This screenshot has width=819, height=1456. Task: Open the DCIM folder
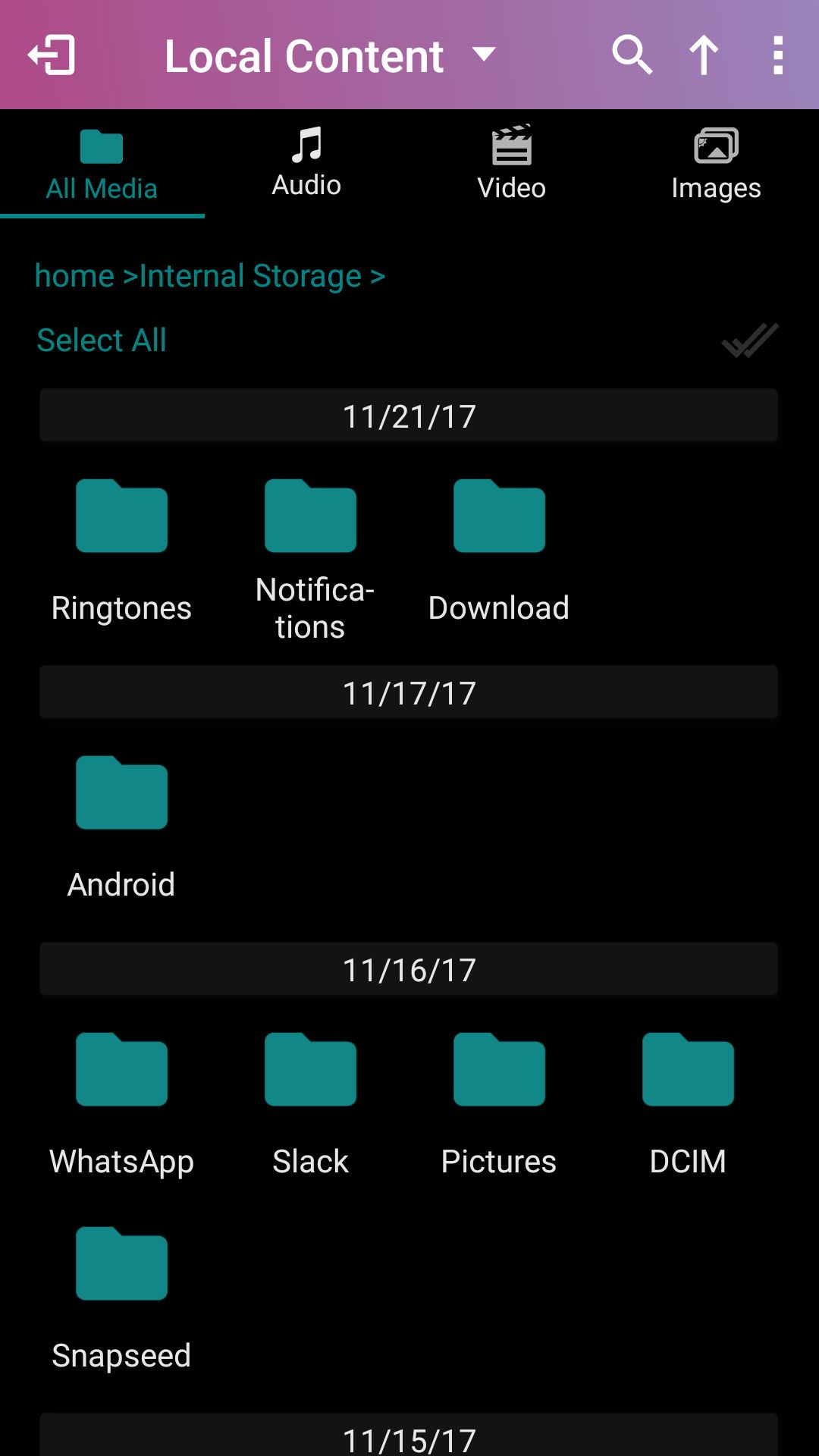688,1104
